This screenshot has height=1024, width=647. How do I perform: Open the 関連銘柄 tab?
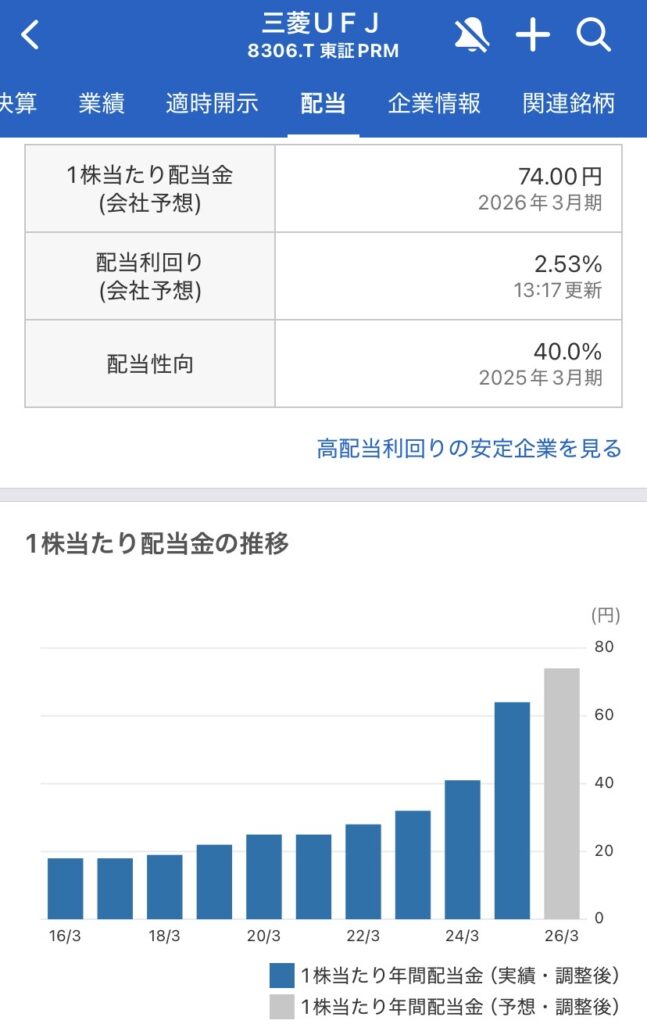[568, 103]
